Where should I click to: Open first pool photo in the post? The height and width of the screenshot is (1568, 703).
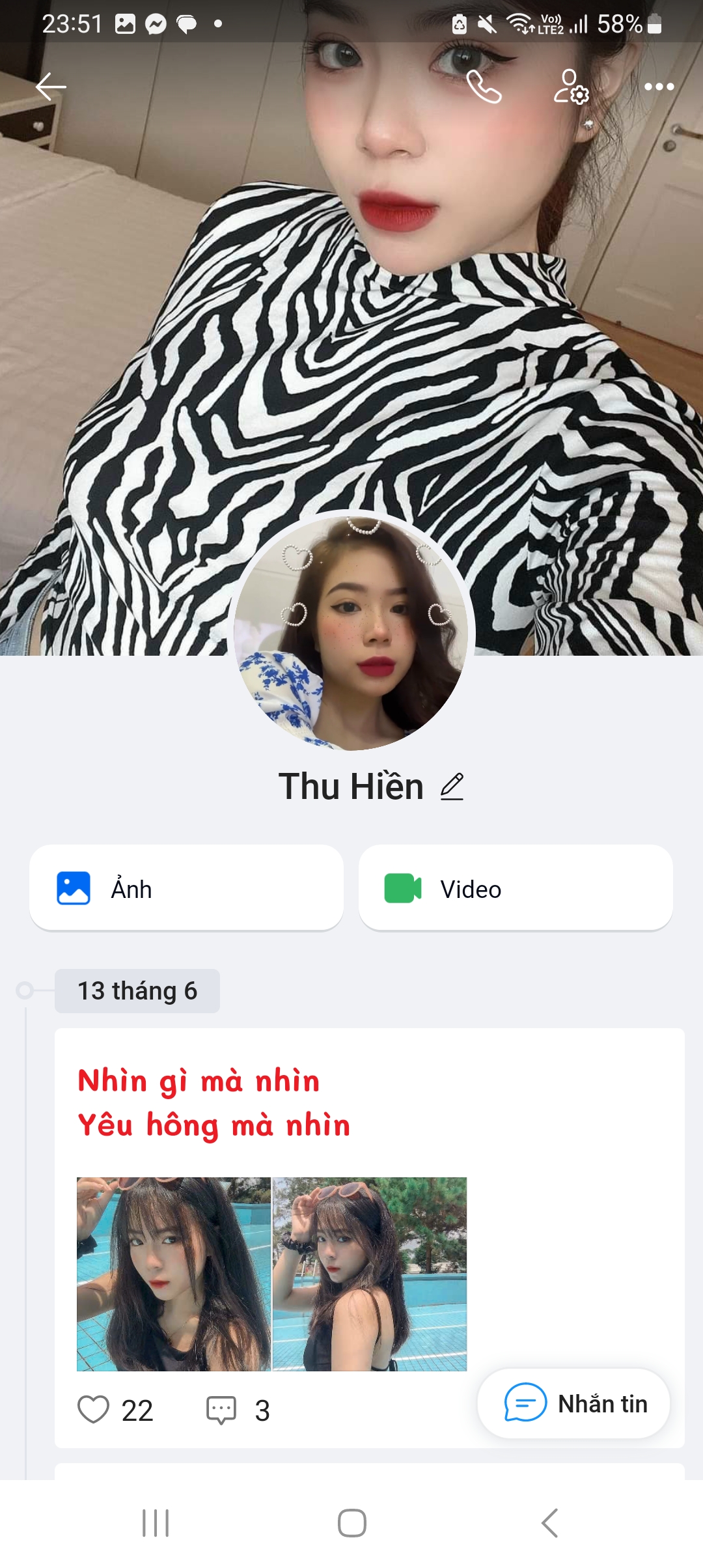coord(174,1274)
